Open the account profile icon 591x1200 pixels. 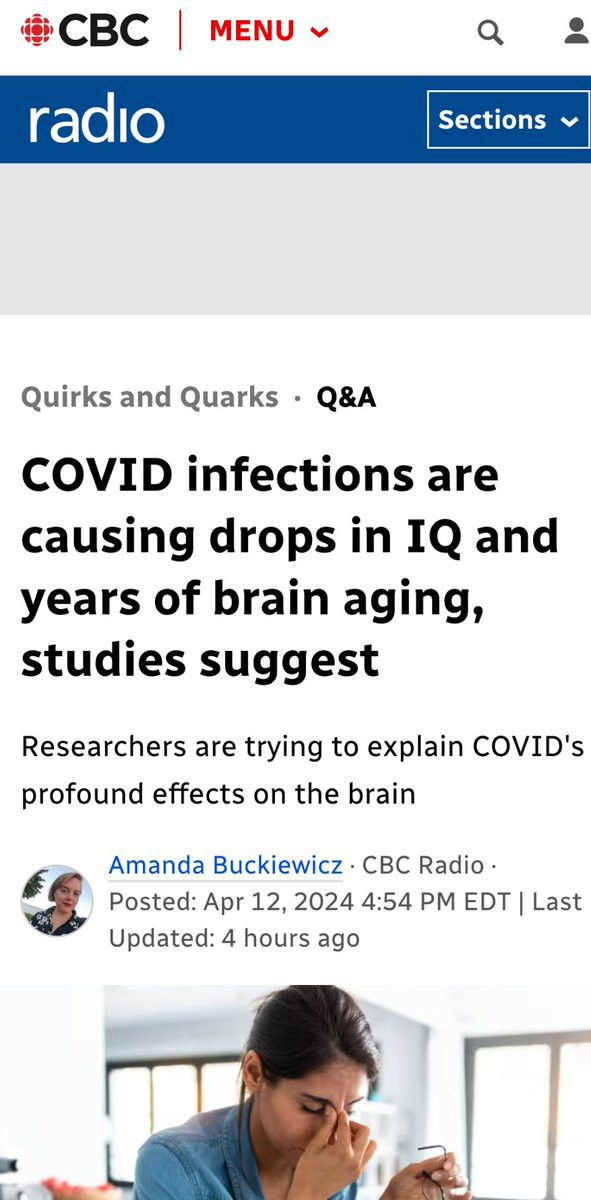577,31
